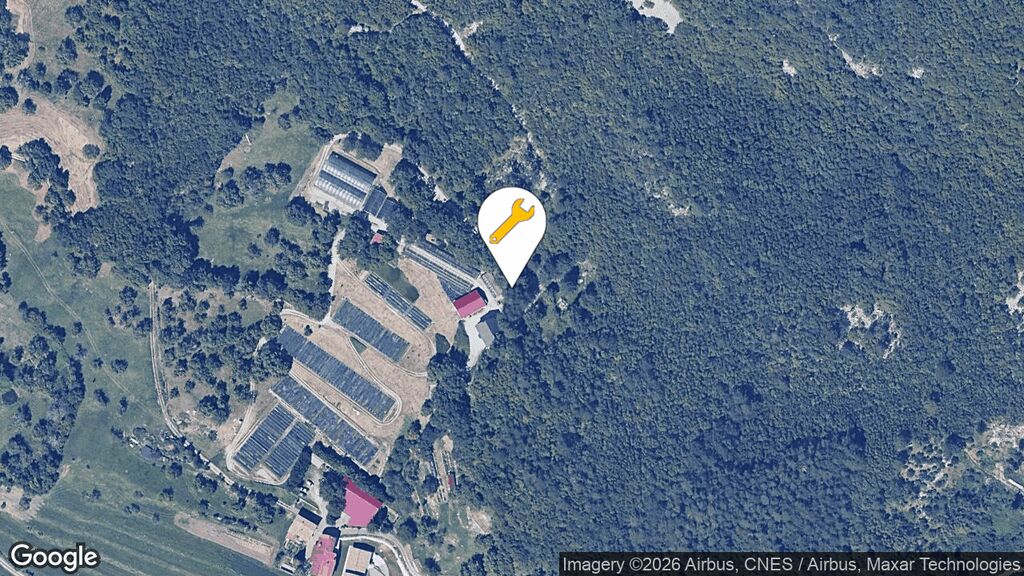1024x576 pixels.
Task: Tap the wrench map pin marker
Action: click(511, 224)
